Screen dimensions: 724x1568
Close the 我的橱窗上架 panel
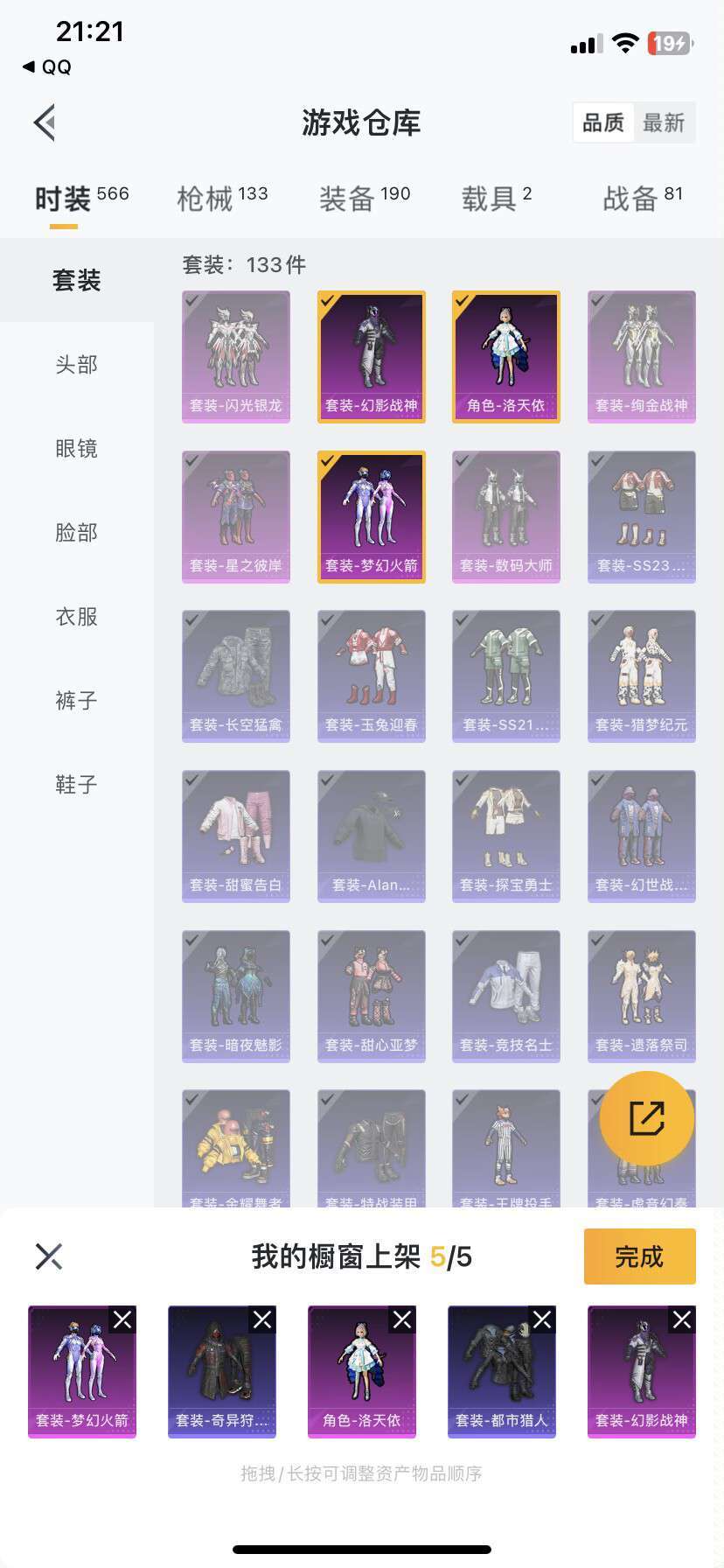(49, 1256)
